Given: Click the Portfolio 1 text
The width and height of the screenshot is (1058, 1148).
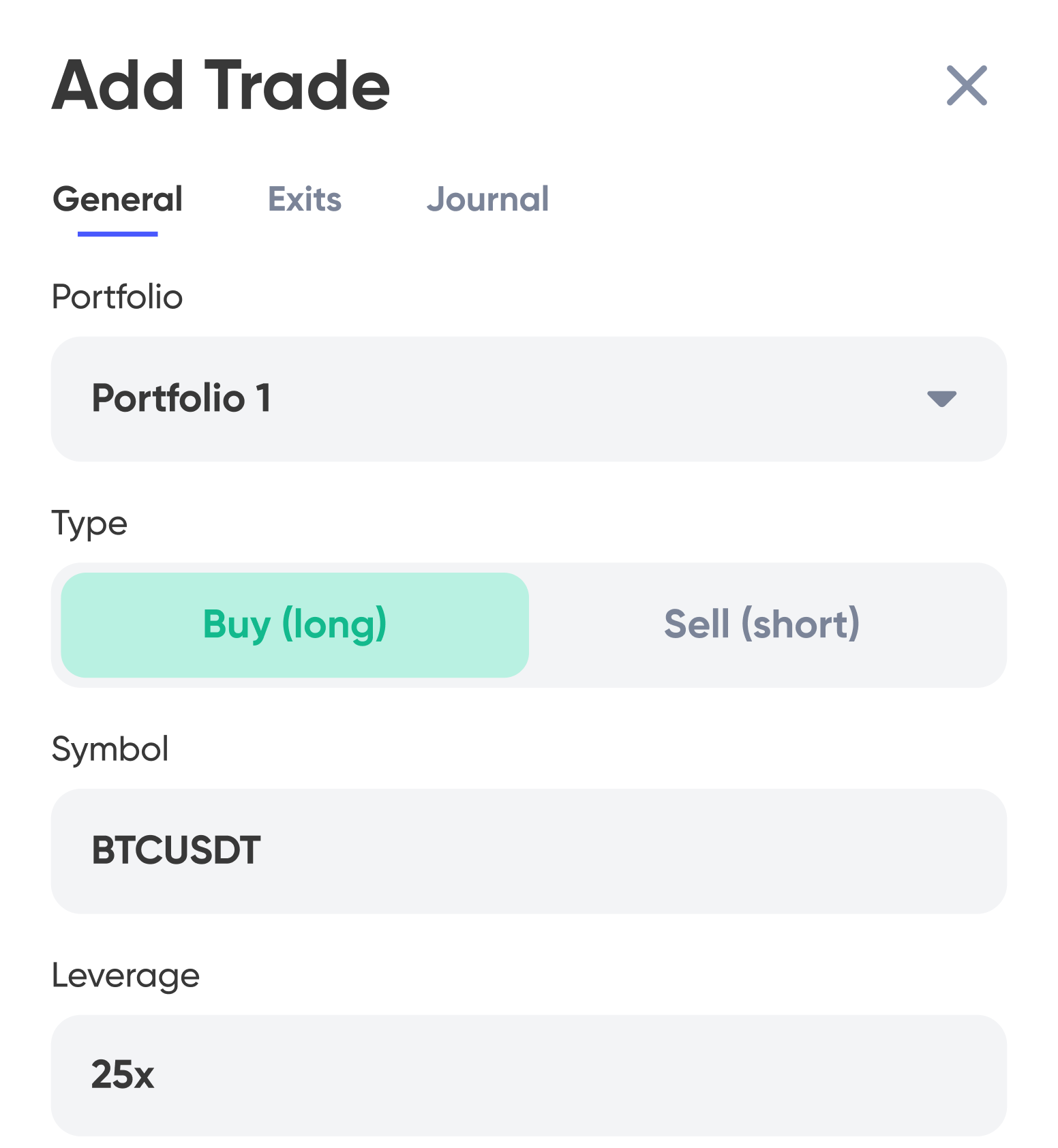Looking at the screenshot, I should coord(182,399).
